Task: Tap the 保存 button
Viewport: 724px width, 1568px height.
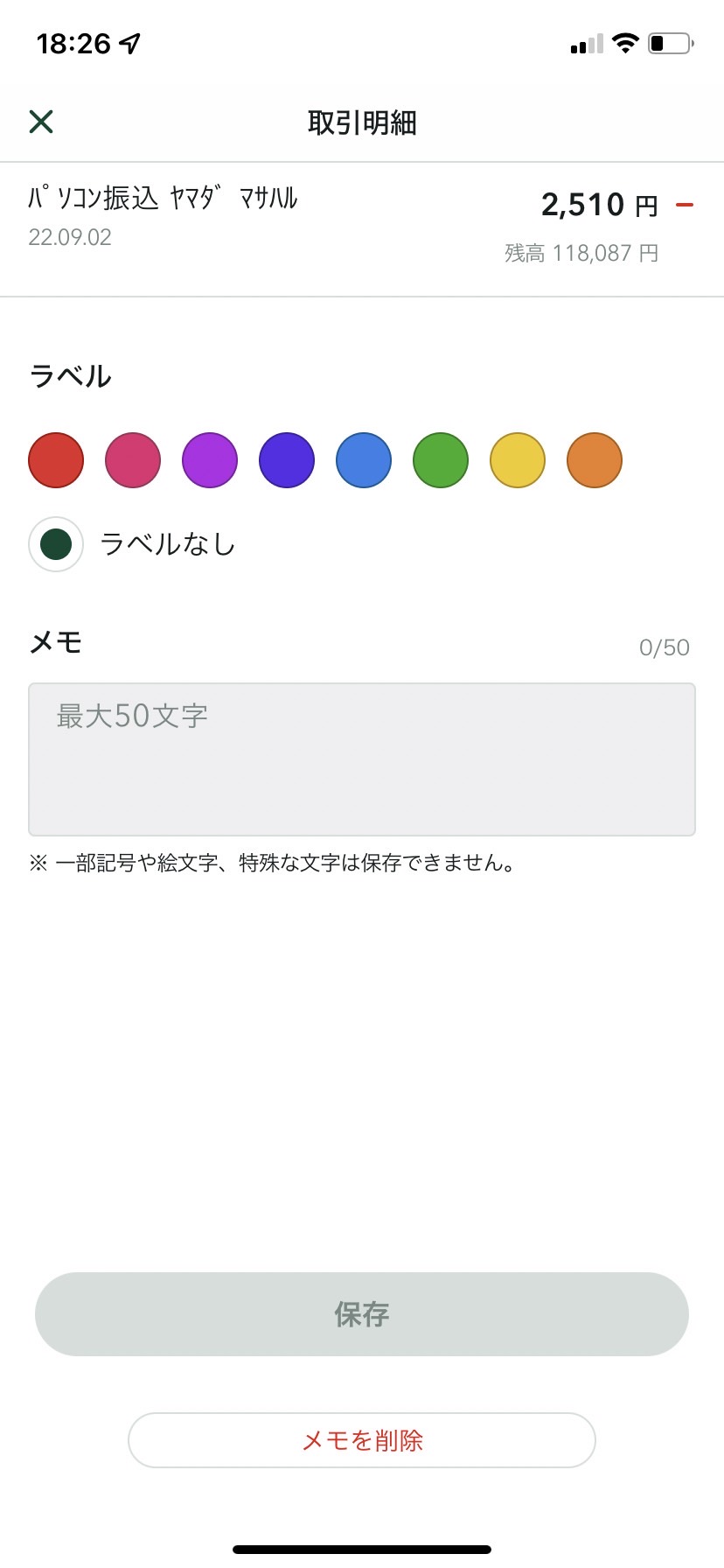Action: [362, 1314]
